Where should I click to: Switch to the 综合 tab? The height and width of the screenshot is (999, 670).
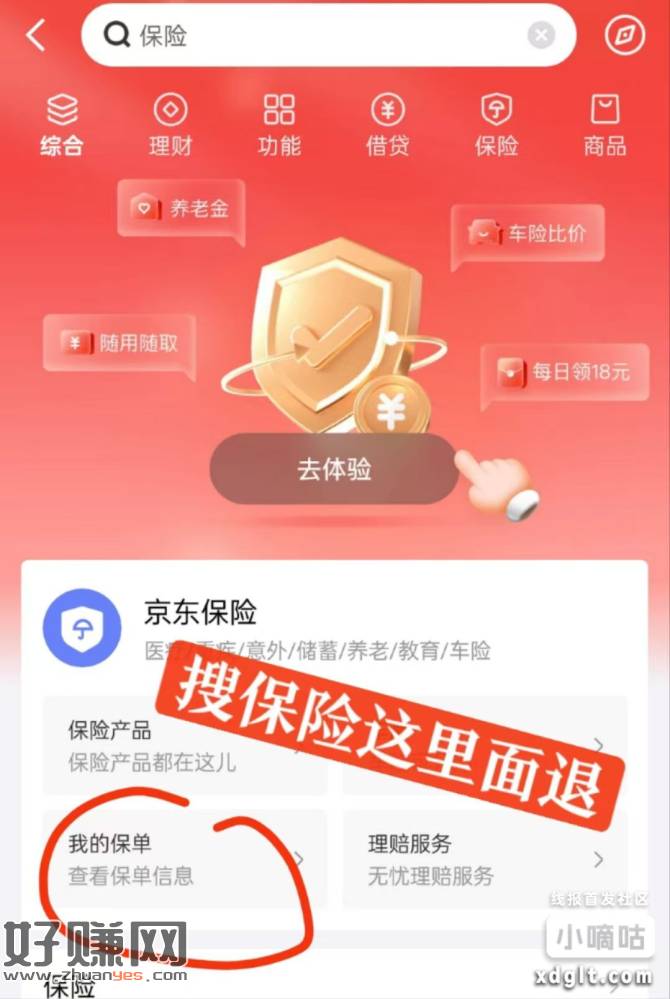tap(61, 125)
